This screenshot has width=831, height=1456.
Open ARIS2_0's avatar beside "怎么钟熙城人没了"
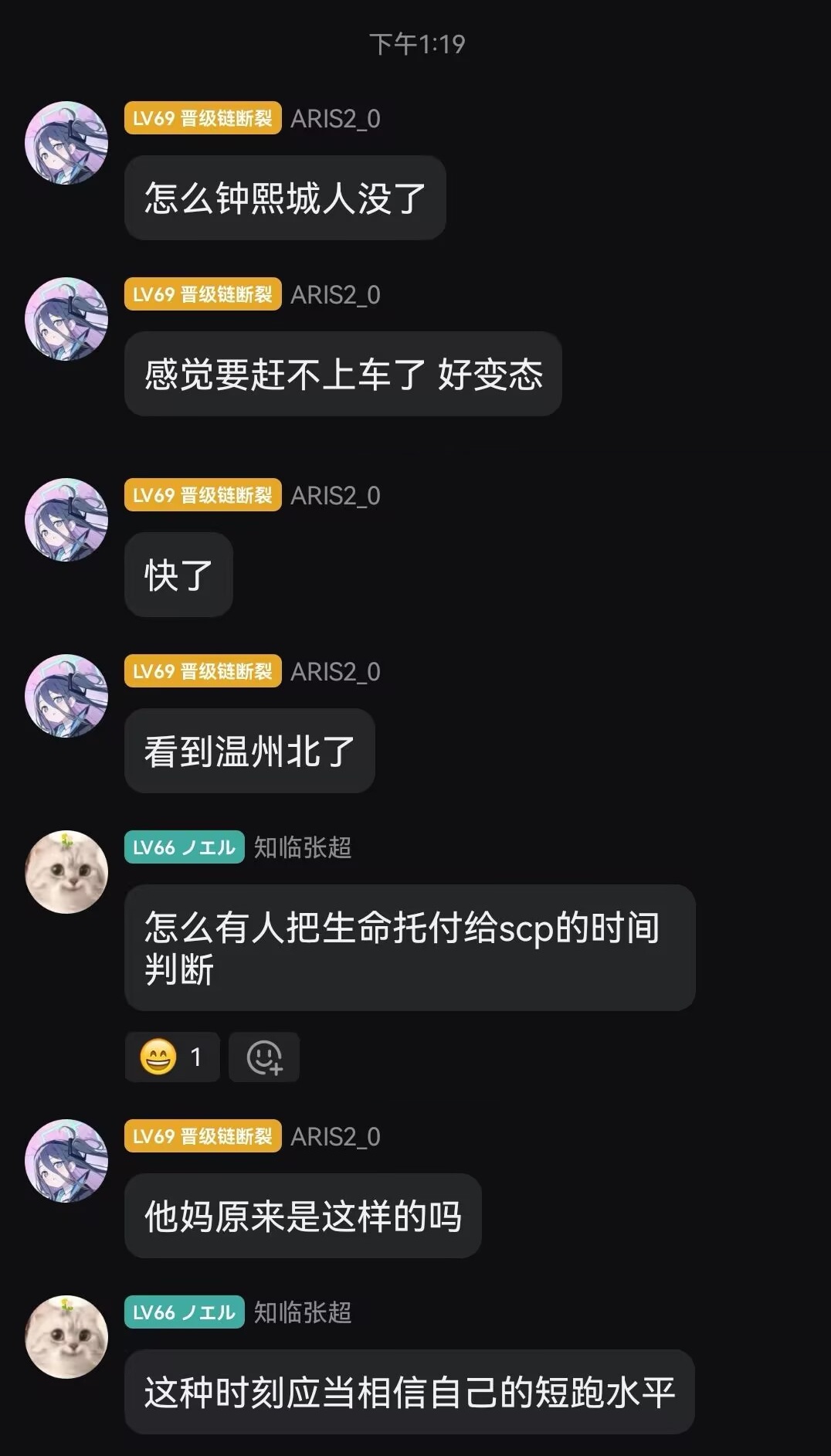point(66,143)
